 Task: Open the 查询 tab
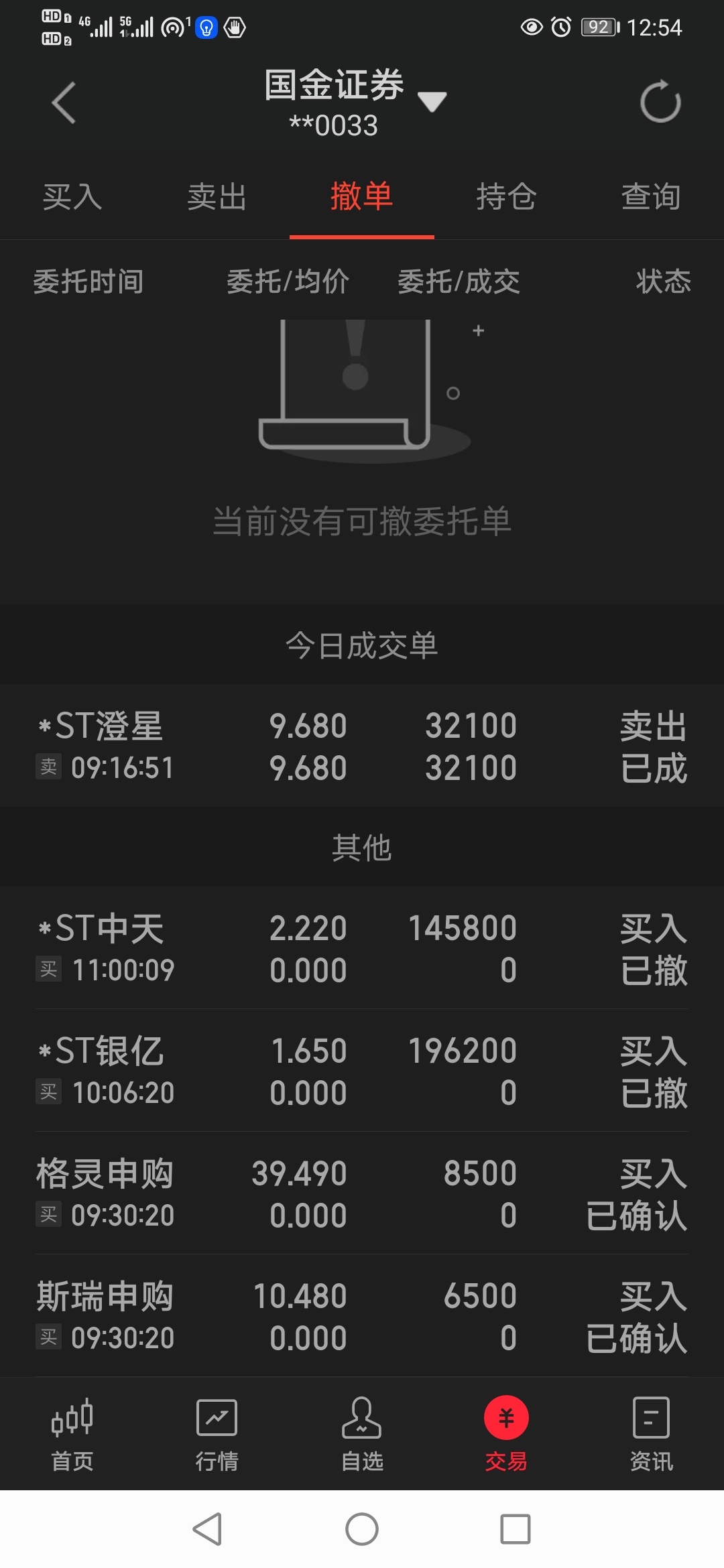651,197
